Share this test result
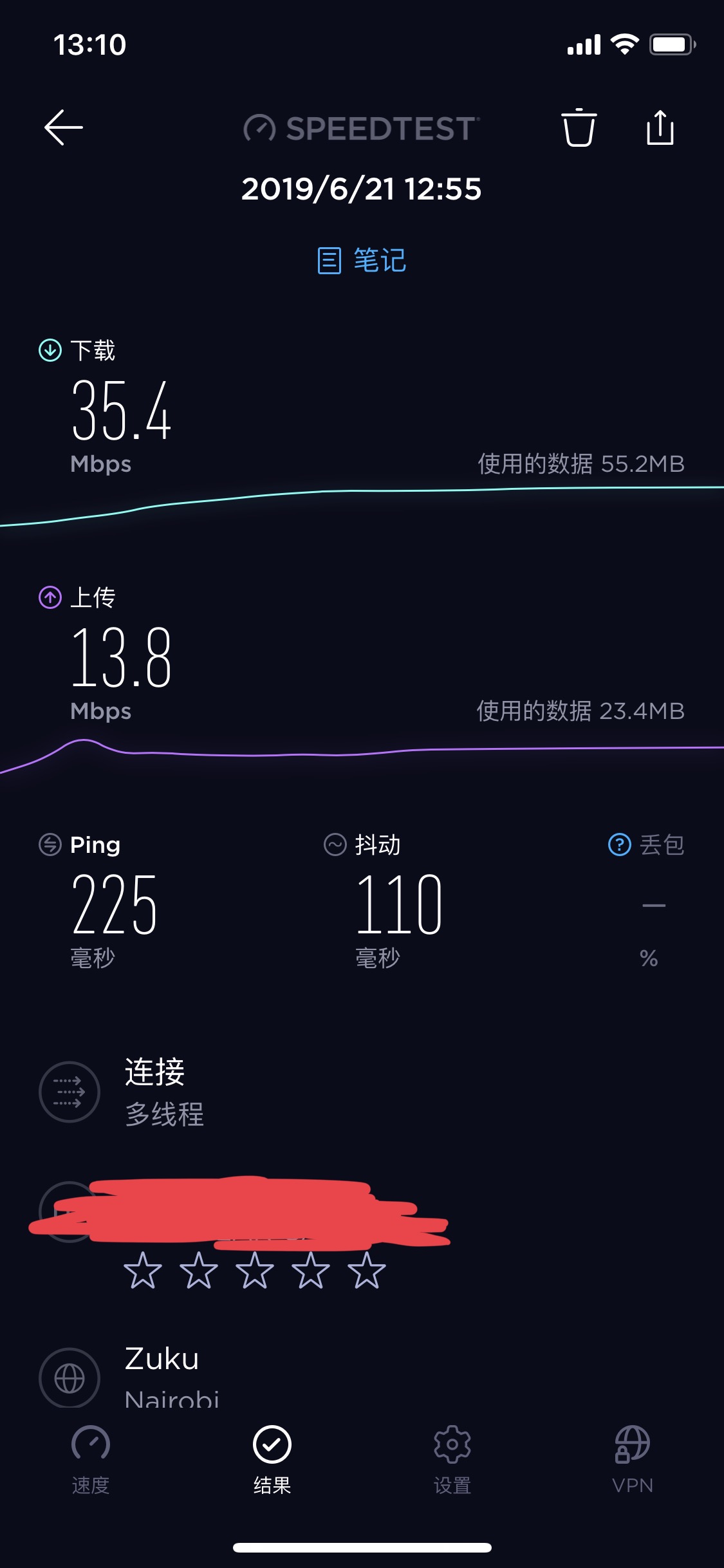The width and height of the screenshot is (724, 1568). (660, 127)
